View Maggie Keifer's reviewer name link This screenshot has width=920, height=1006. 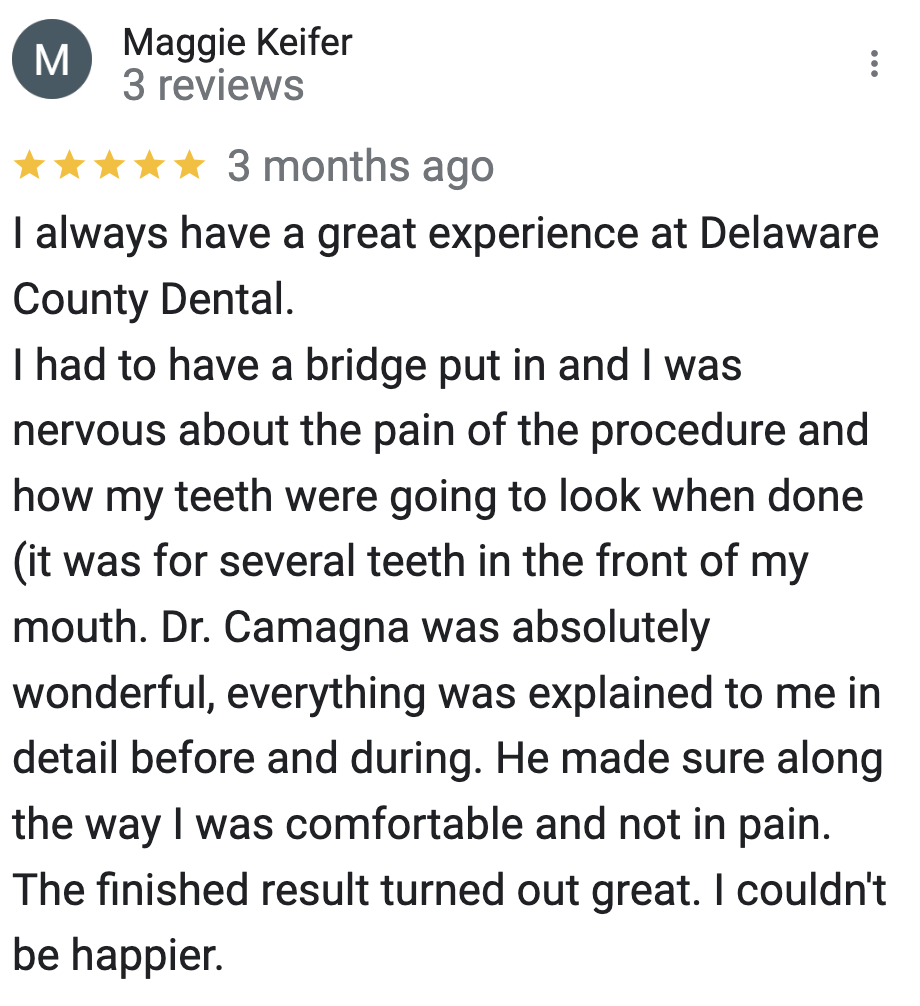coord(237,43)
